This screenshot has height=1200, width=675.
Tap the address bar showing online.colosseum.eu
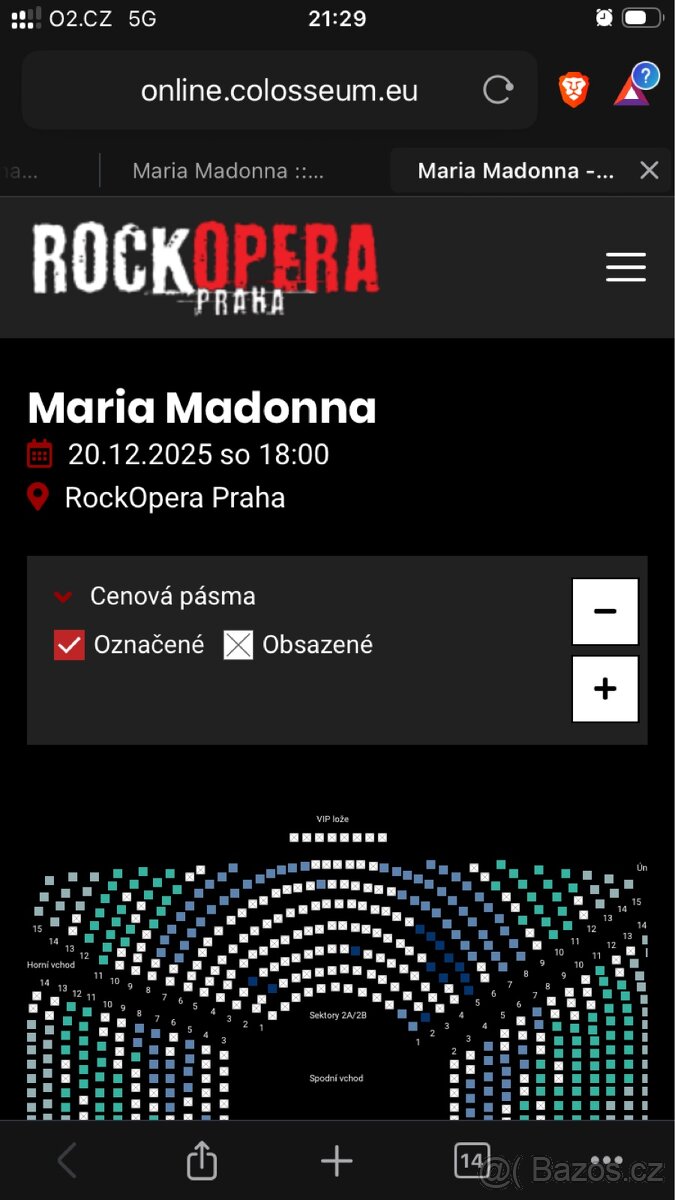pos(279,91)
